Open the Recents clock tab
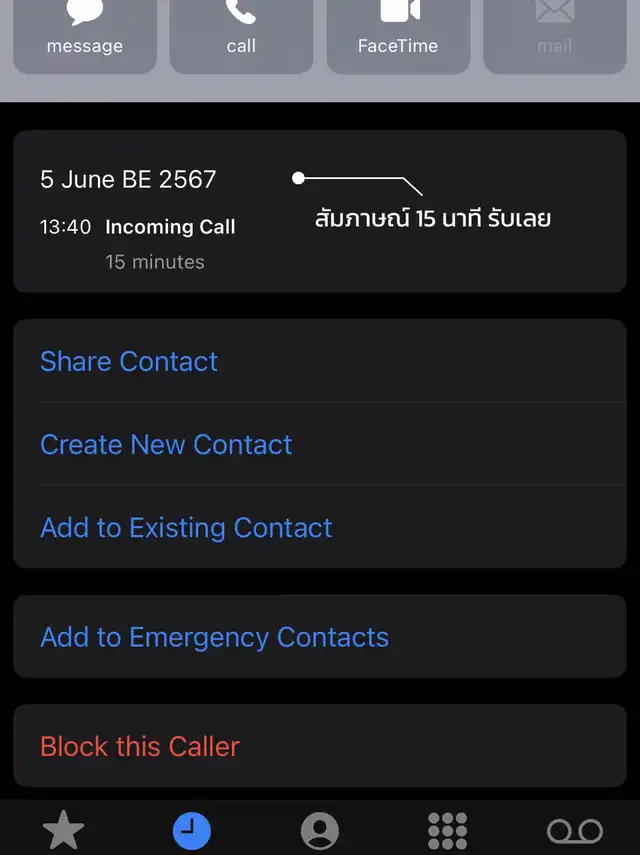This screenshot has width=640, height=855. click(192, 831)
